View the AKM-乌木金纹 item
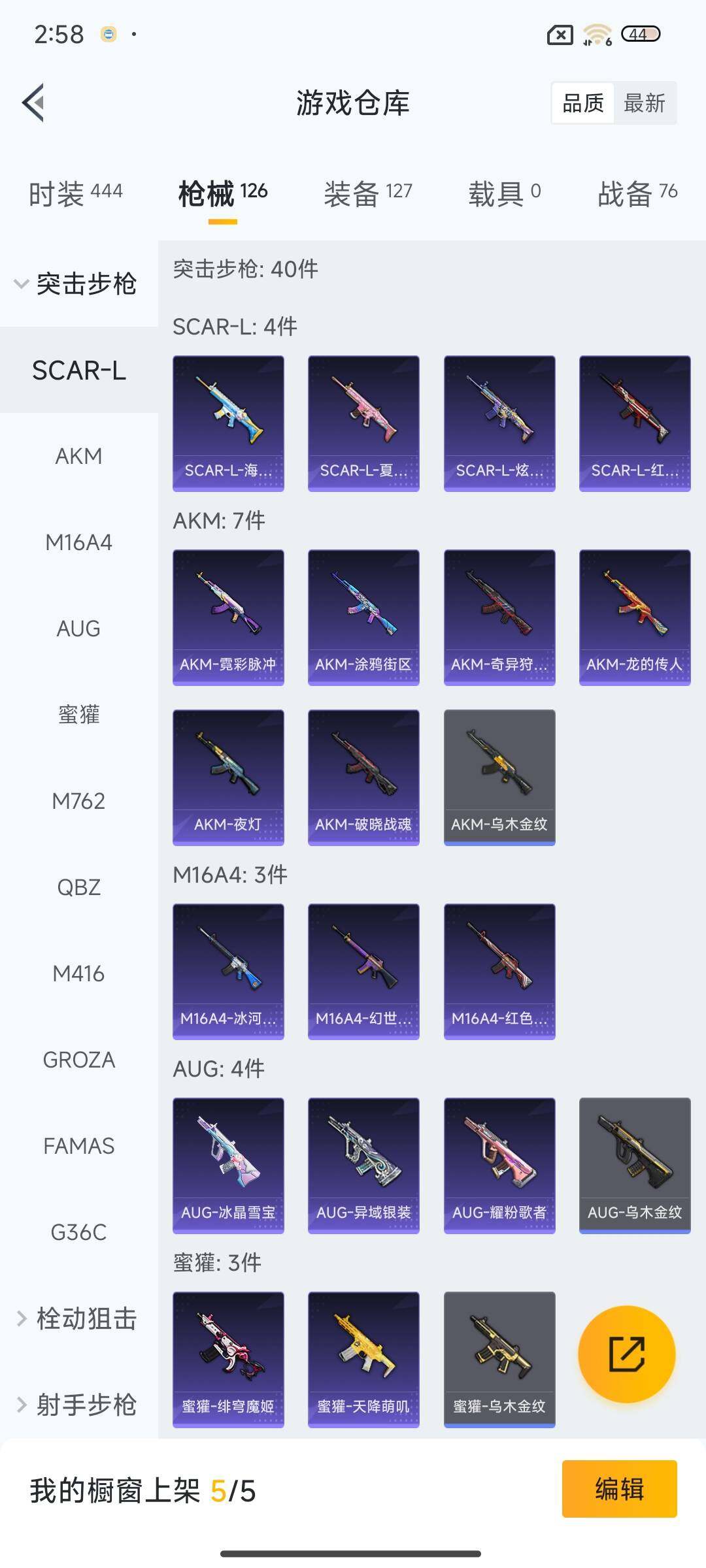The image size is (706, 1568). tap(499, 777)
